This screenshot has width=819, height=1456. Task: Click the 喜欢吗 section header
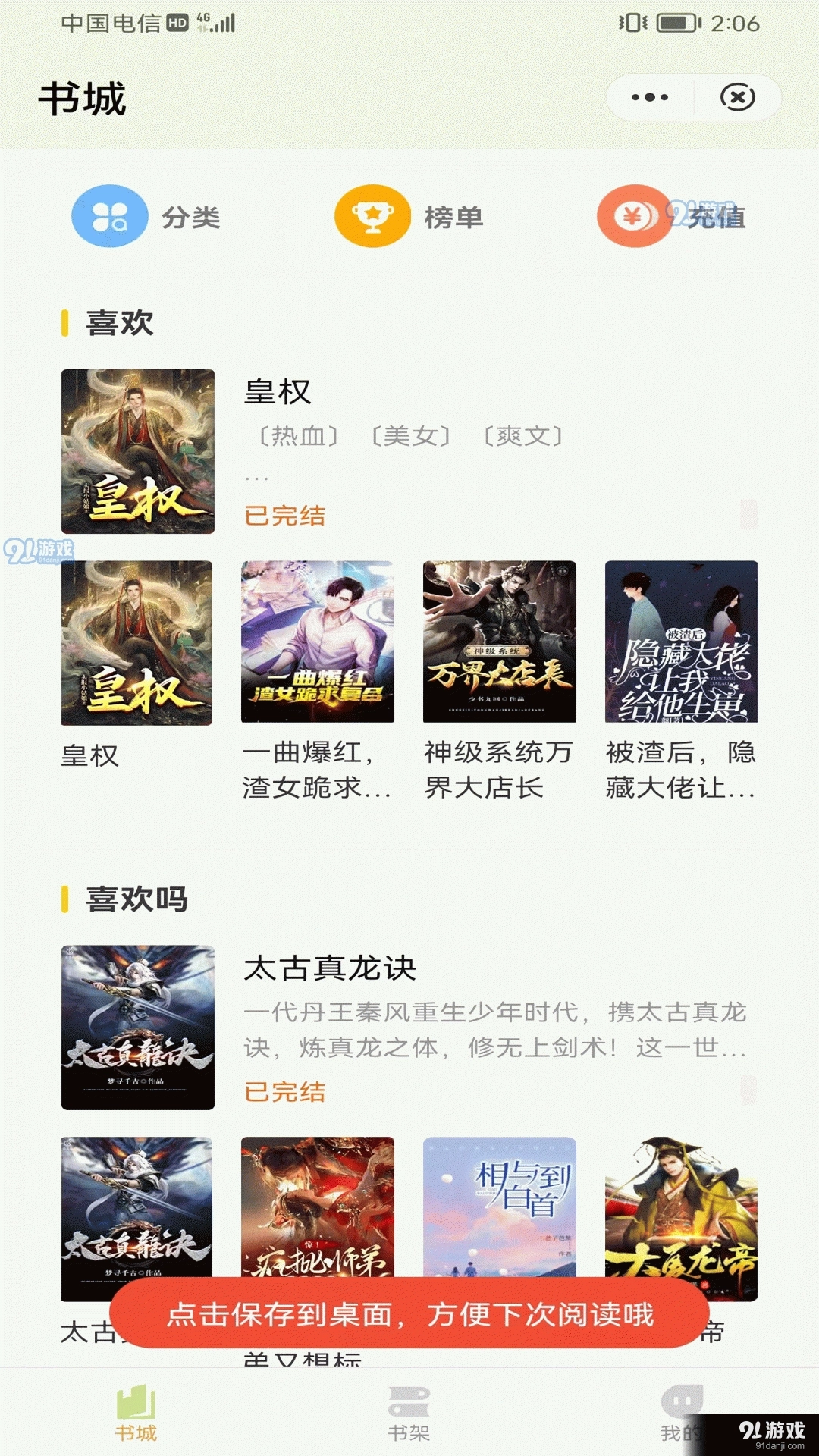136,899
